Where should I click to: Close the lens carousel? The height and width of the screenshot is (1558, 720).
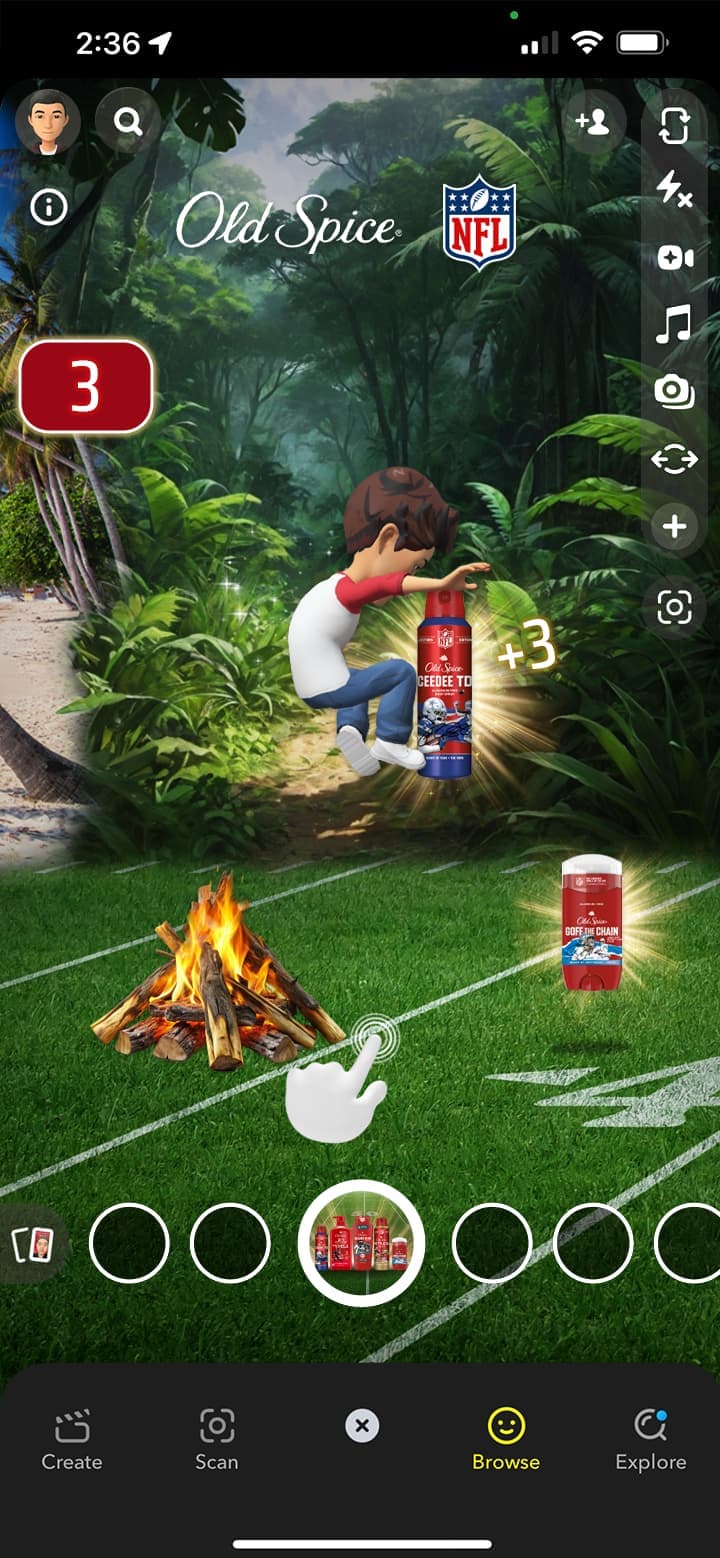[x=361, y=1426]
